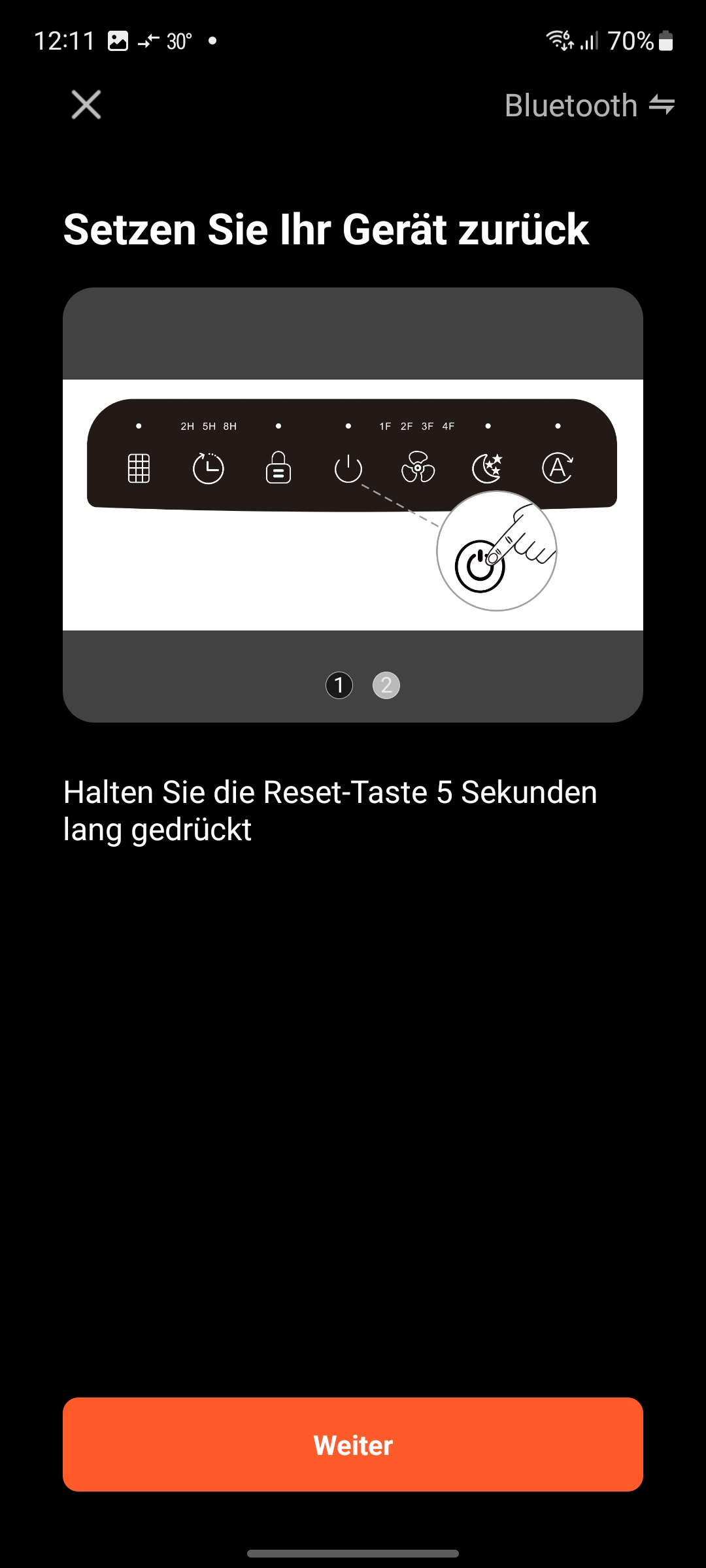Close the device reset screen
The height and width of the screenshot is (1568, 706).
(x=86, y=105)
